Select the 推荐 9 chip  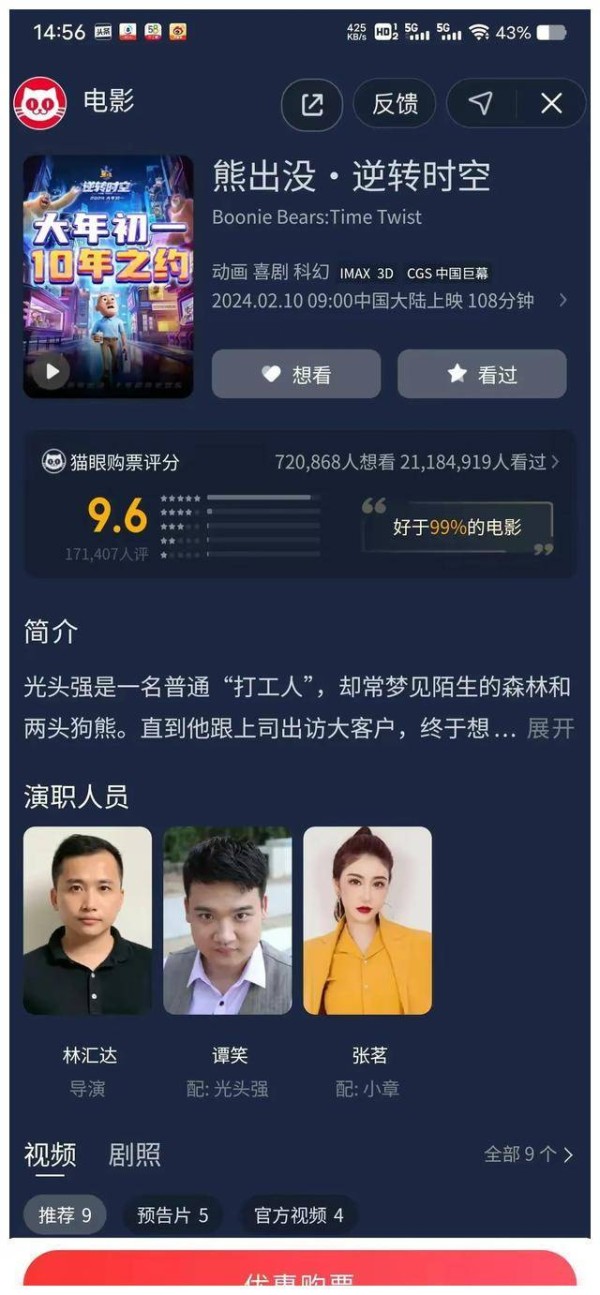coord(65,1215)
